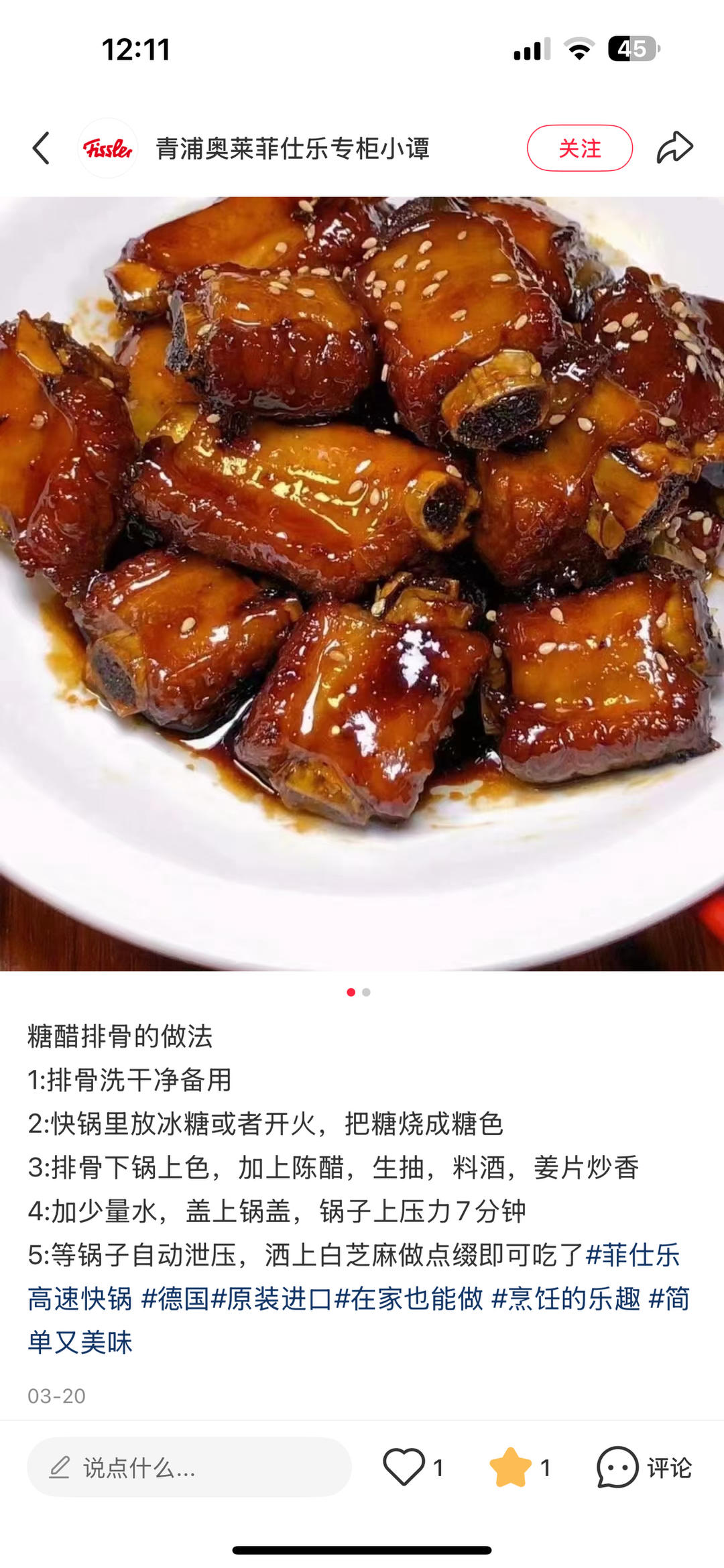Open the #简单又美味 hashtag
The height and width of the screenshot is (1568, 724).
pyautogui.click(x=80, y=1342)
